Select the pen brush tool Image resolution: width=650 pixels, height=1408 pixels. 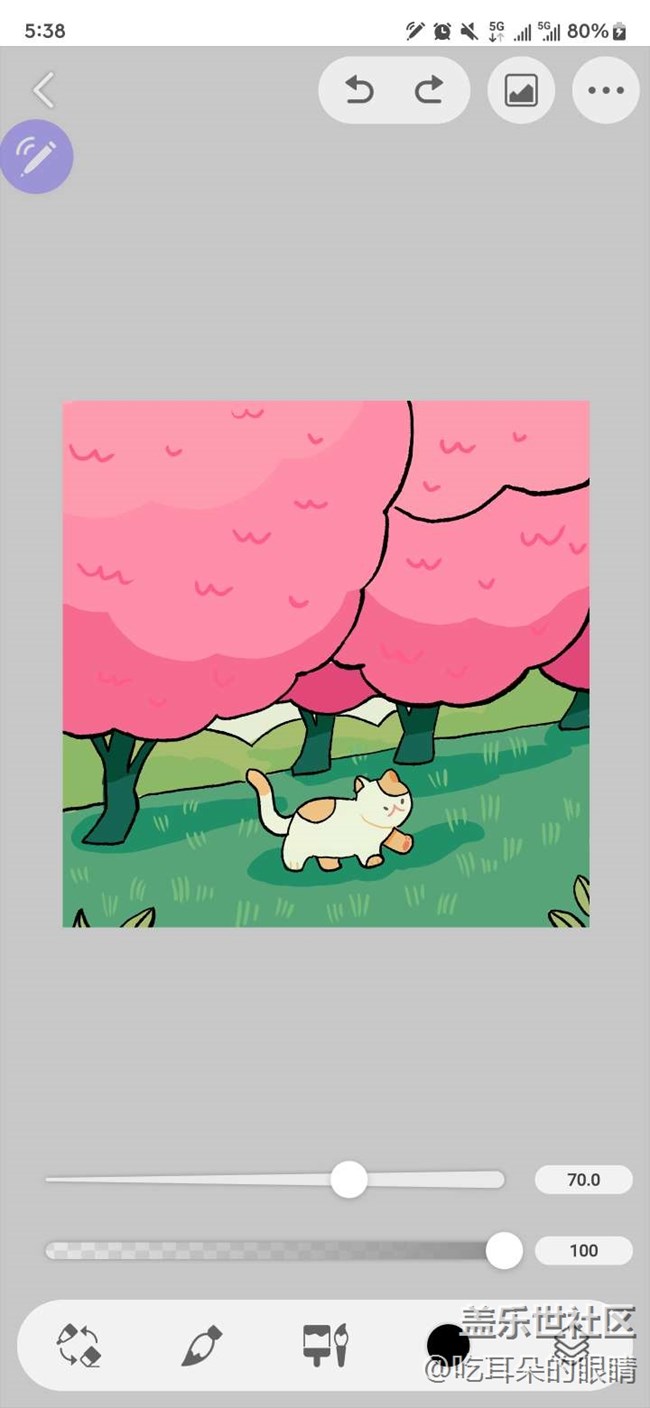(x=201, y=1345)
